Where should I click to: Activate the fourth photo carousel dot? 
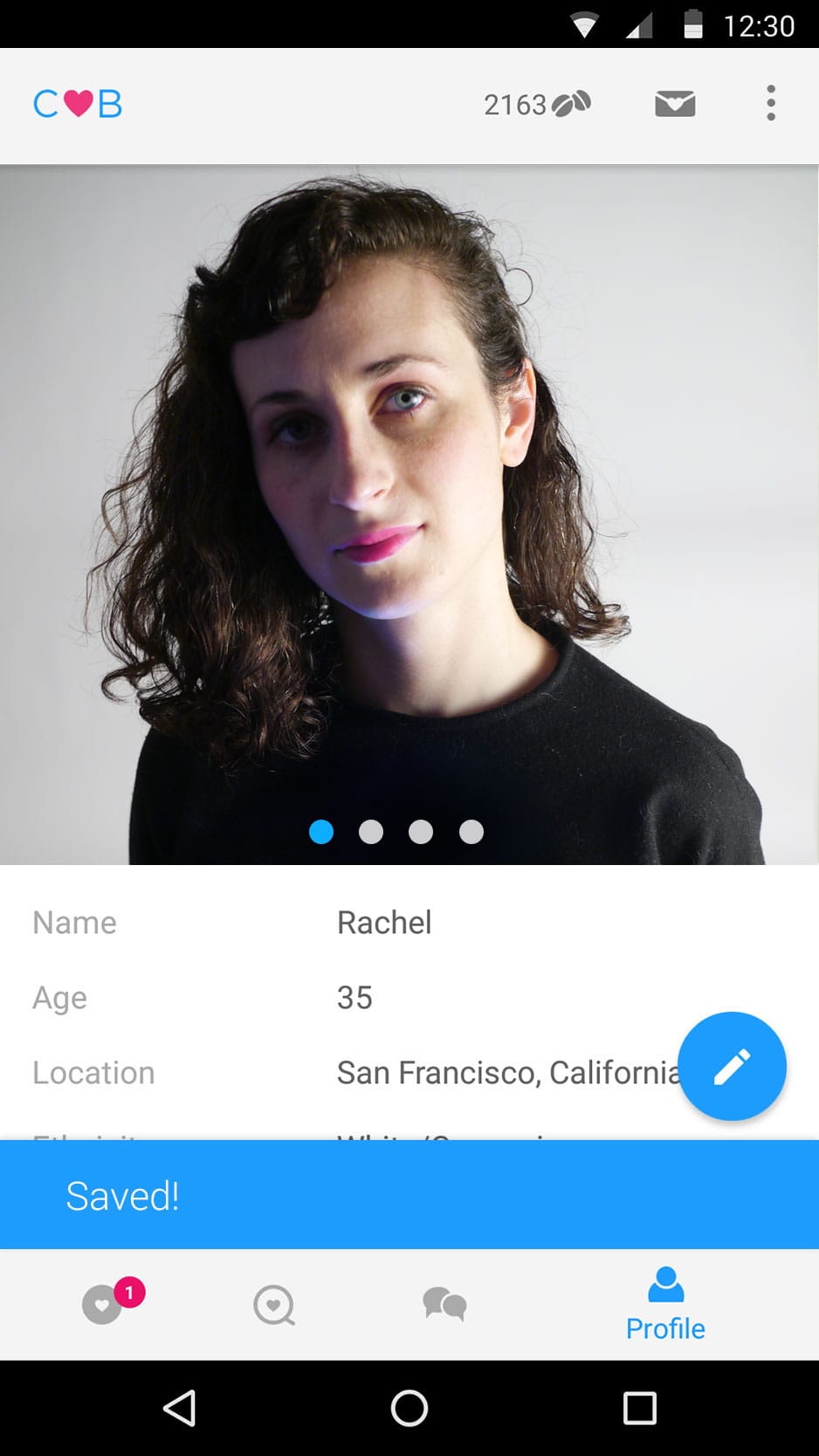(x=471, y=832)
